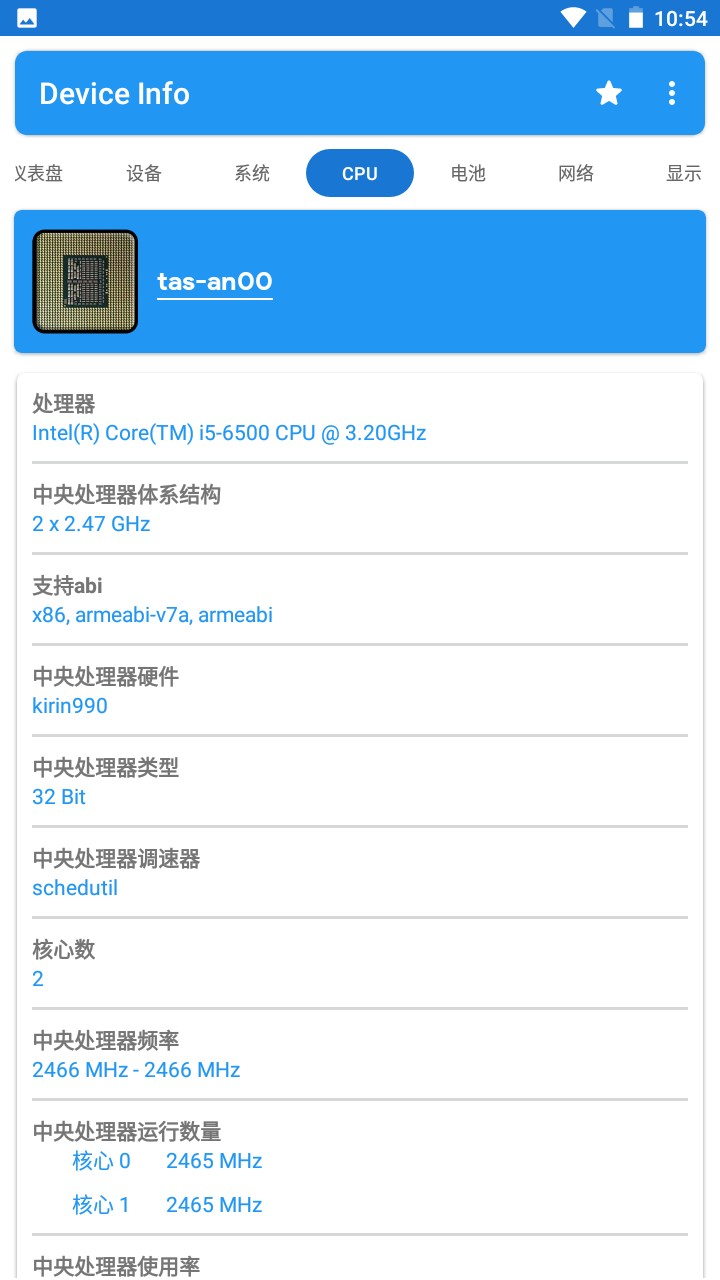Image resolution: width=720 pixels, height=1280 pixels.
Task: Click the SIM signal icon in status bar
Action: pos(606,17)
